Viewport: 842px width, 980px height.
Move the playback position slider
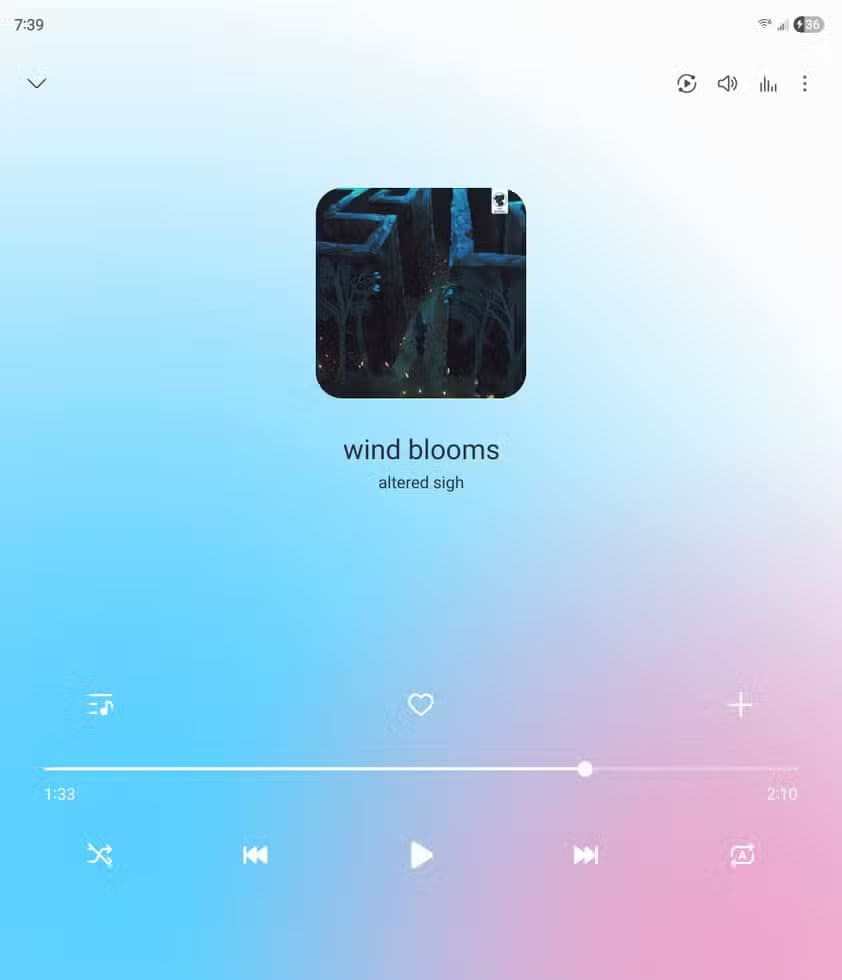[585, 769]
